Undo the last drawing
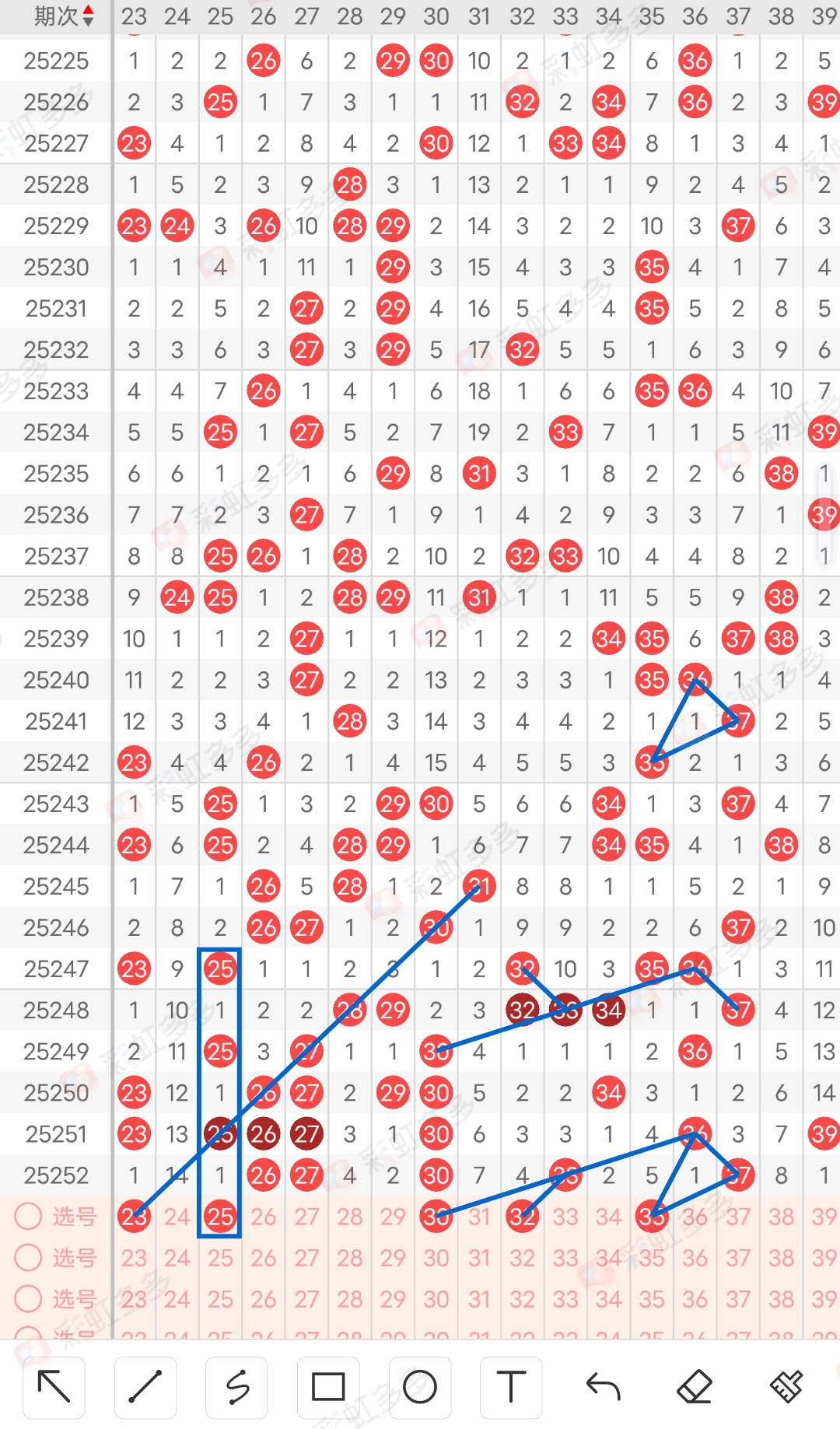The image size is (840, 1429). (x=603, y=1387)
